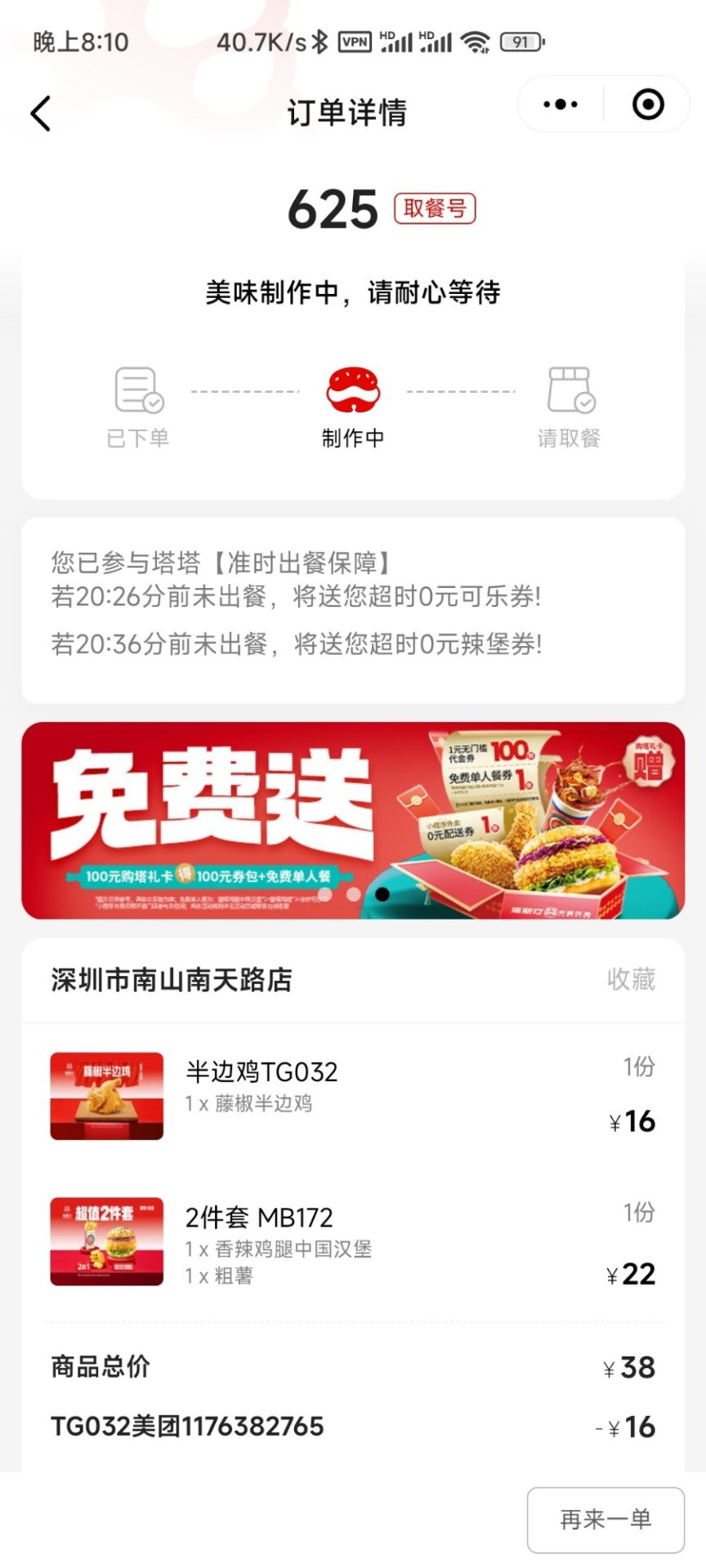Viewport: 706px width, 1568px height.
Task: Open the mini program more options menu
Action: tap(561, 105)
